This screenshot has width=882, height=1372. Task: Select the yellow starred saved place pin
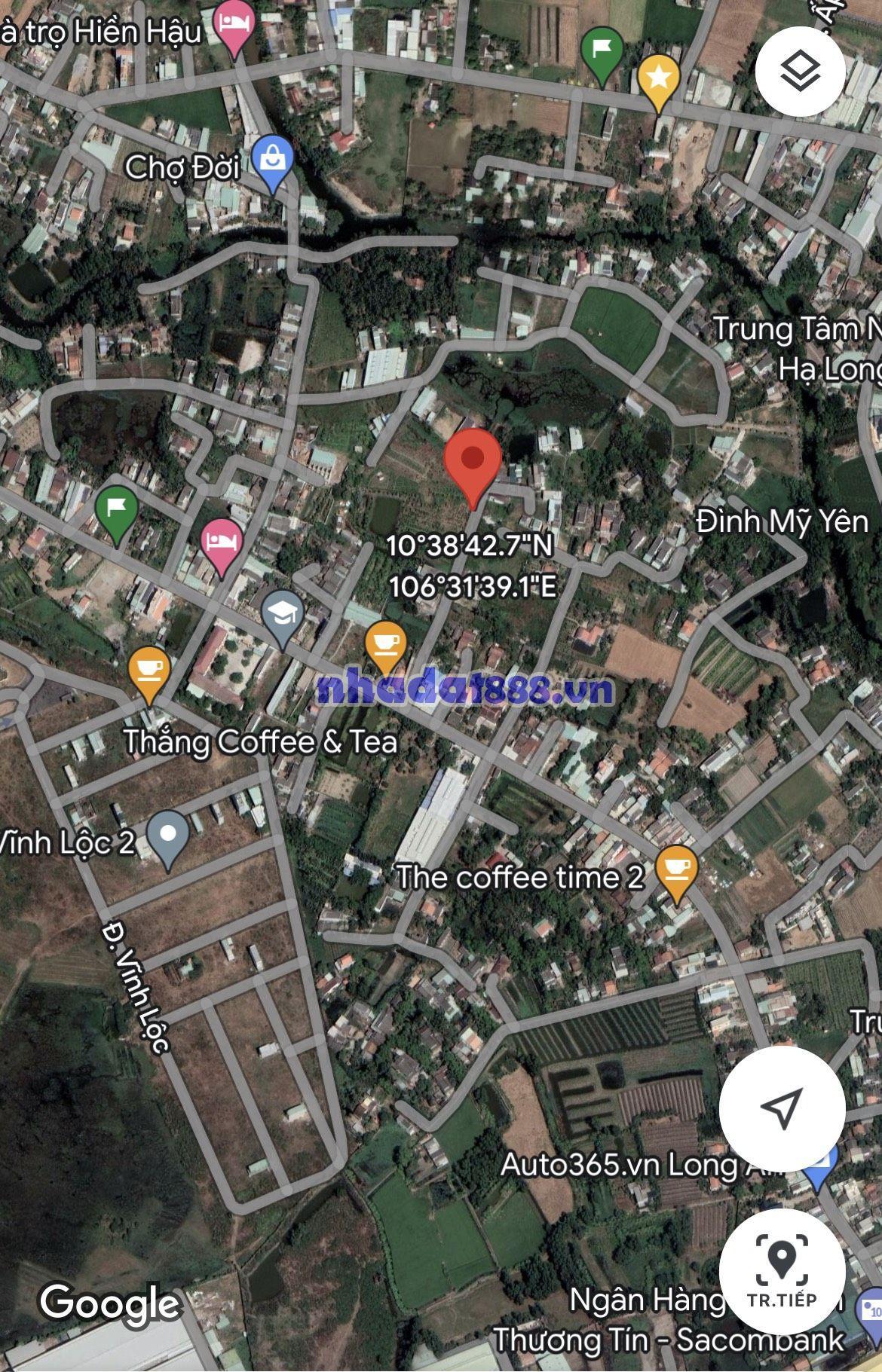click(x=658, y=80)
